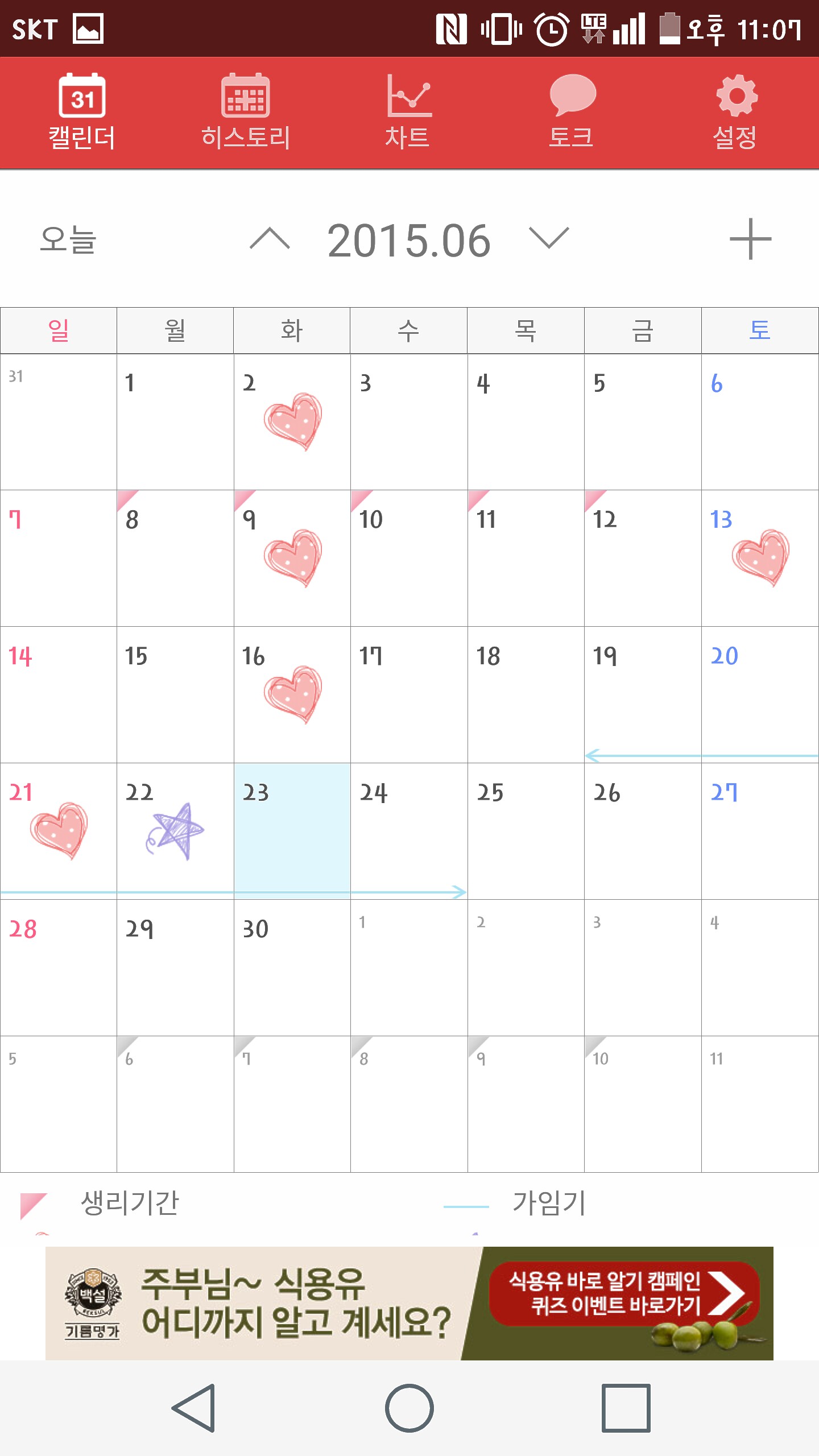
Task: Tap June 13 on the calendar
Action: [x=760, y=558]
